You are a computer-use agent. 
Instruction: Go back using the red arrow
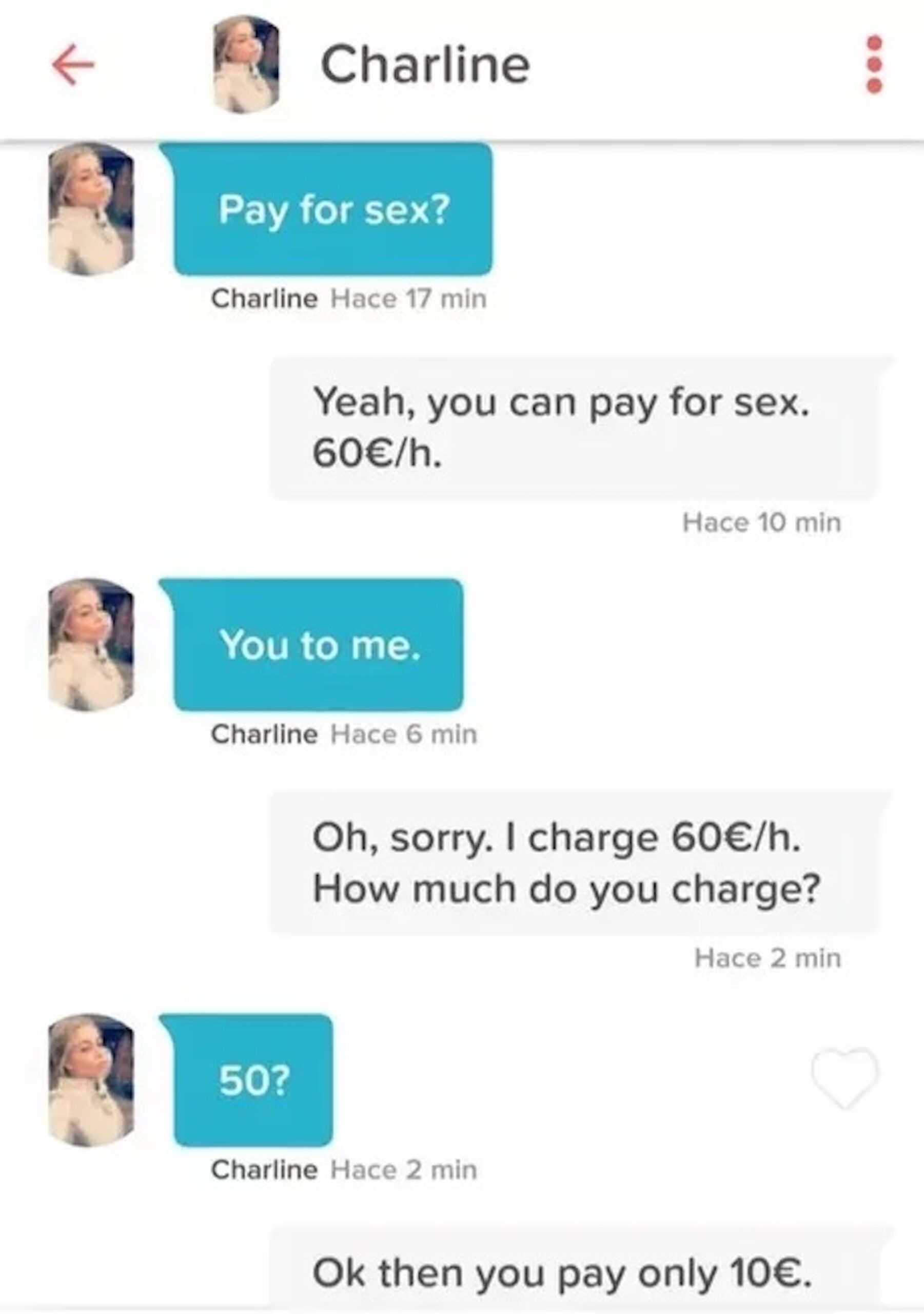[x=73, y=65]
